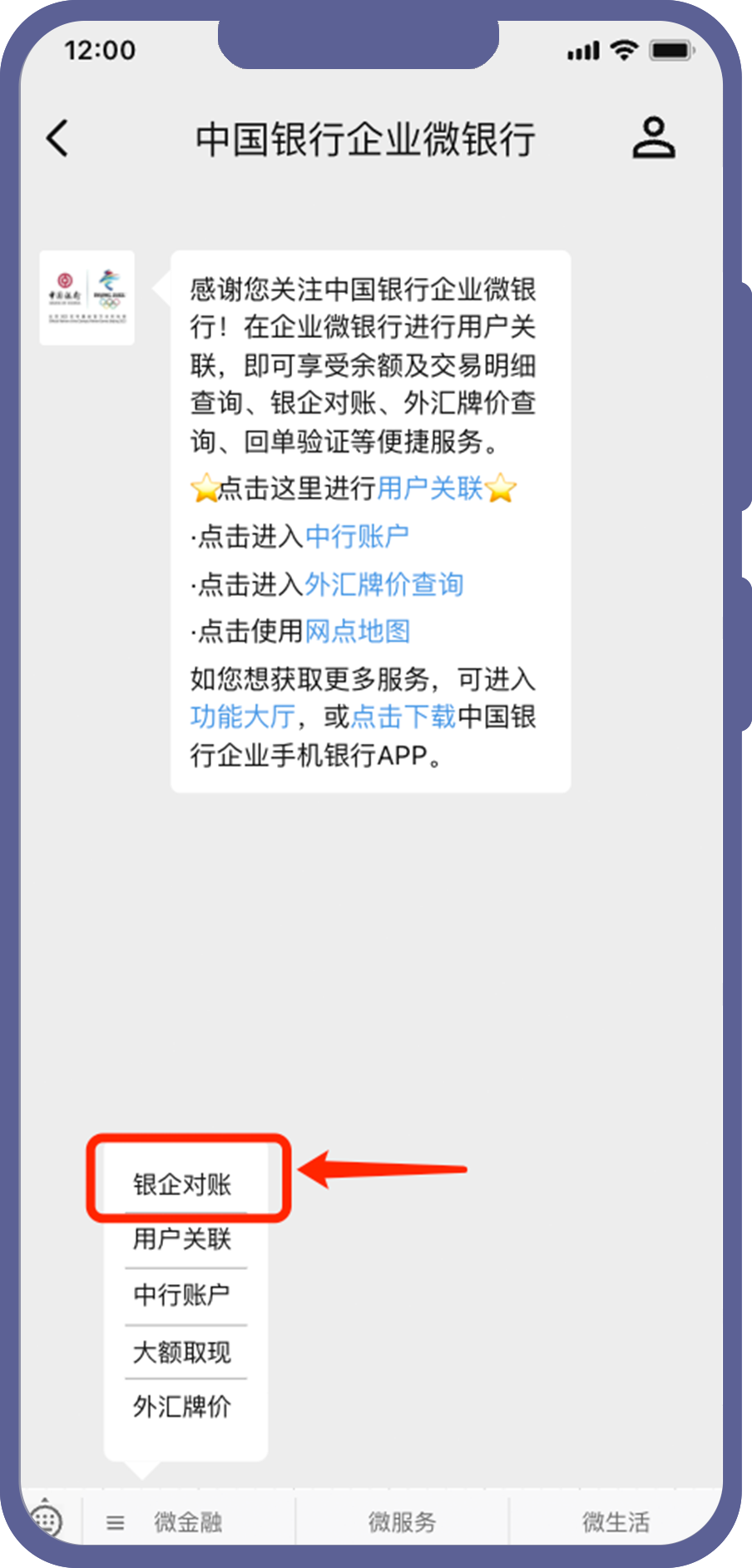
Task: Switch to keyboard input mode
Action: point(47,1521)
